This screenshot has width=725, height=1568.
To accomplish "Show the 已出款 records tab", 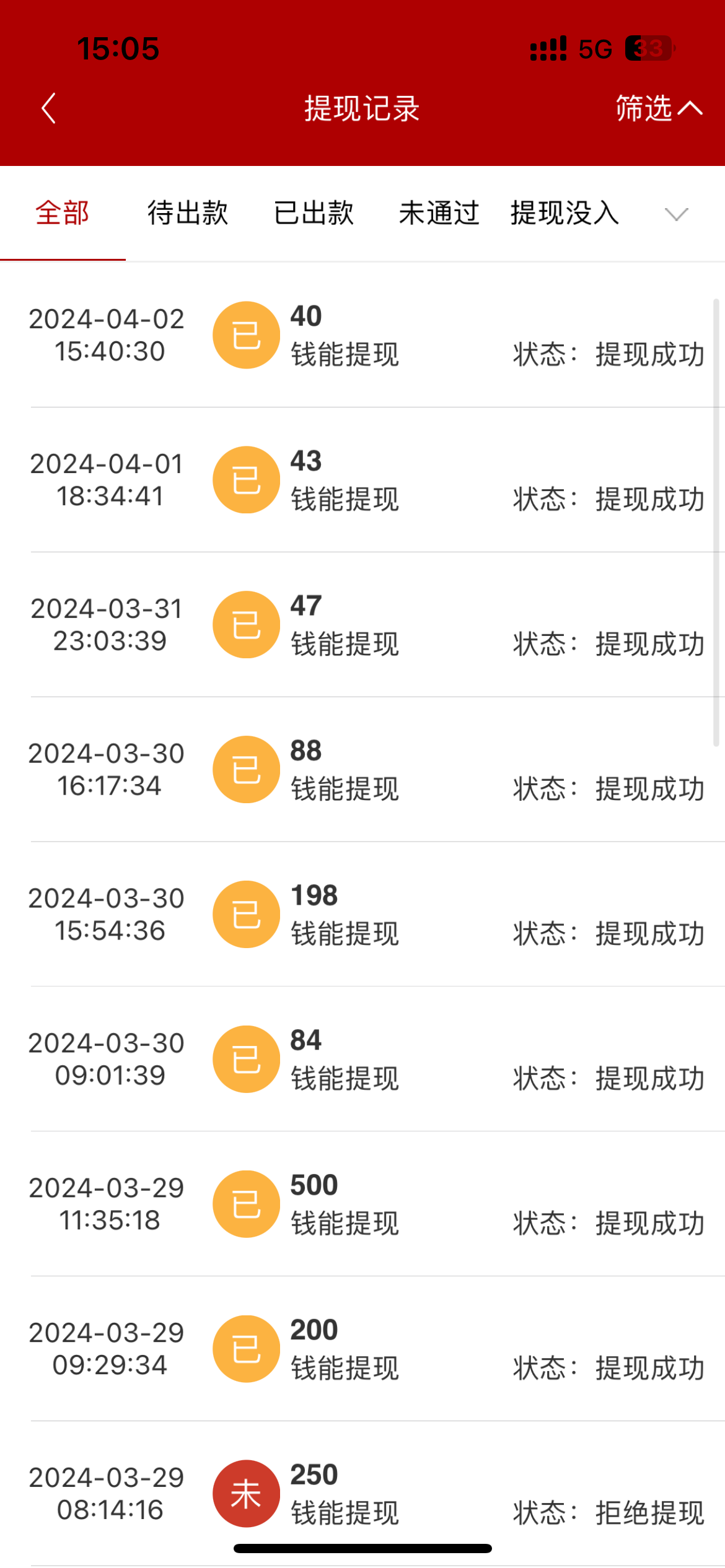I will (x=314, y=213).
